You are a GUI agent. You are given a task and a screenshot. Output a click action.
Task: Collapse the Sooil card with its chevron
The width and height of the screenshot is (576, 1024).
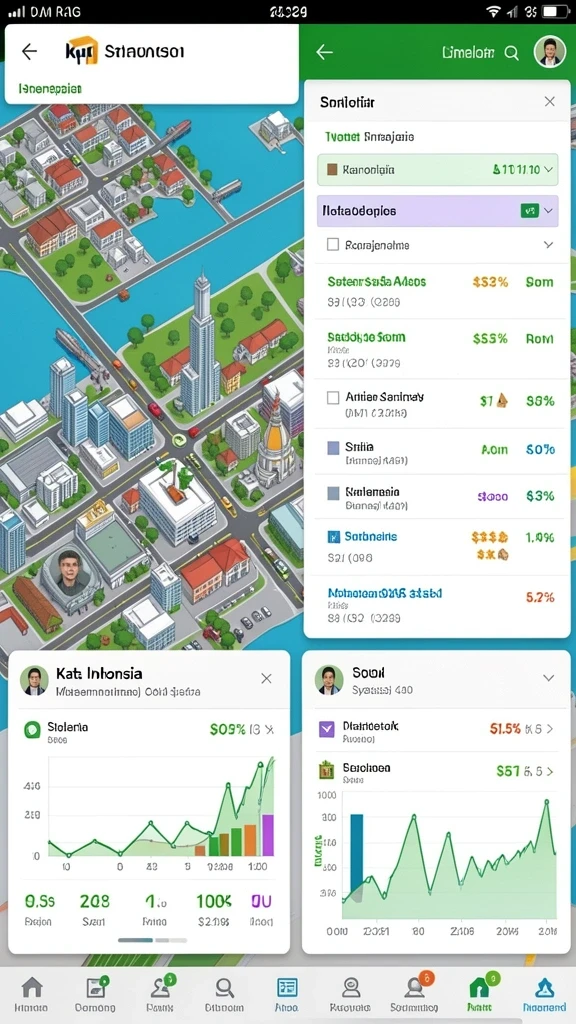pyautogui.click(x=549, y=678)
